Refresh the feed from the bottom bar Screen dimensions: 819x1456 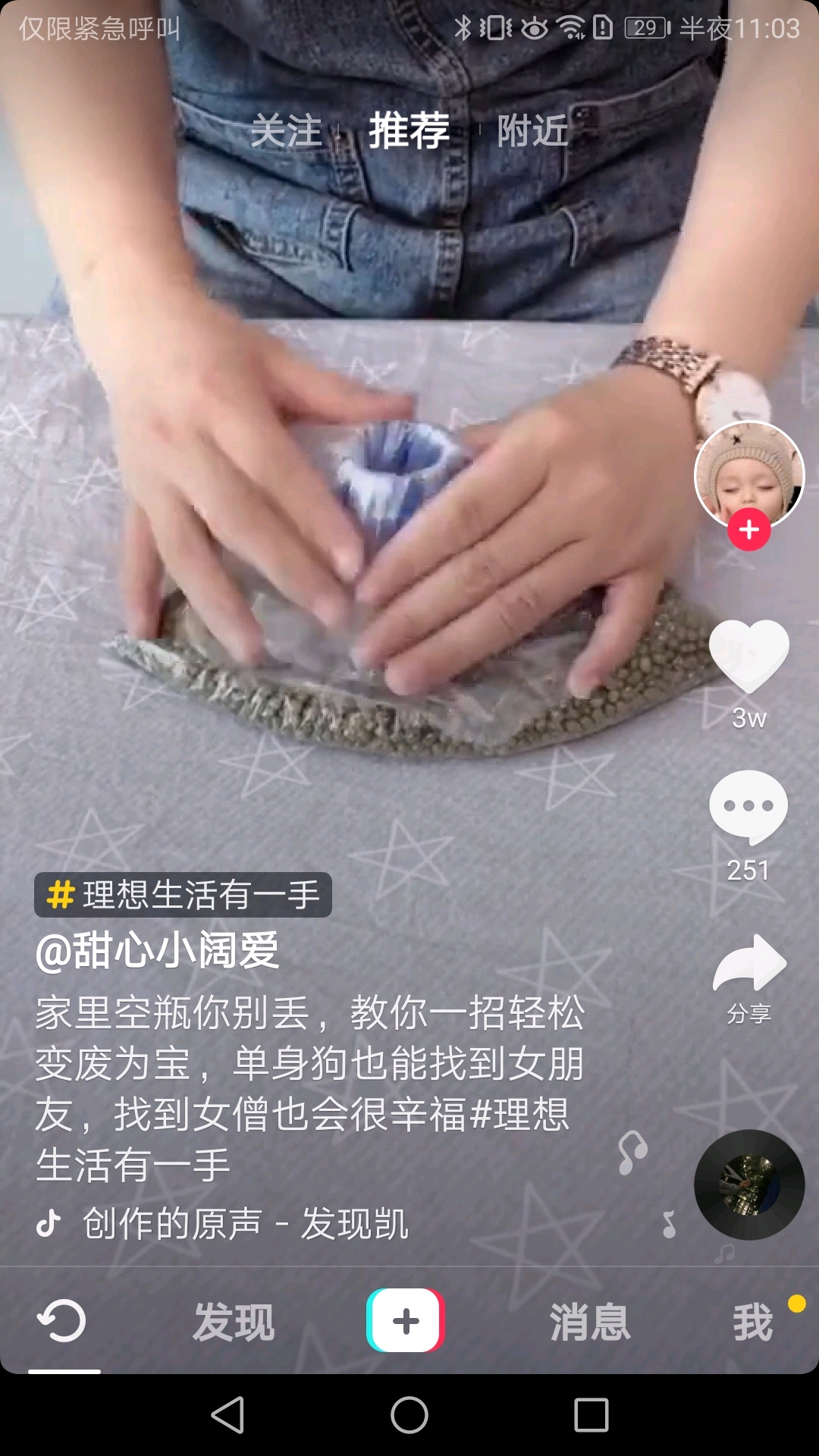tap(62, 1321)
